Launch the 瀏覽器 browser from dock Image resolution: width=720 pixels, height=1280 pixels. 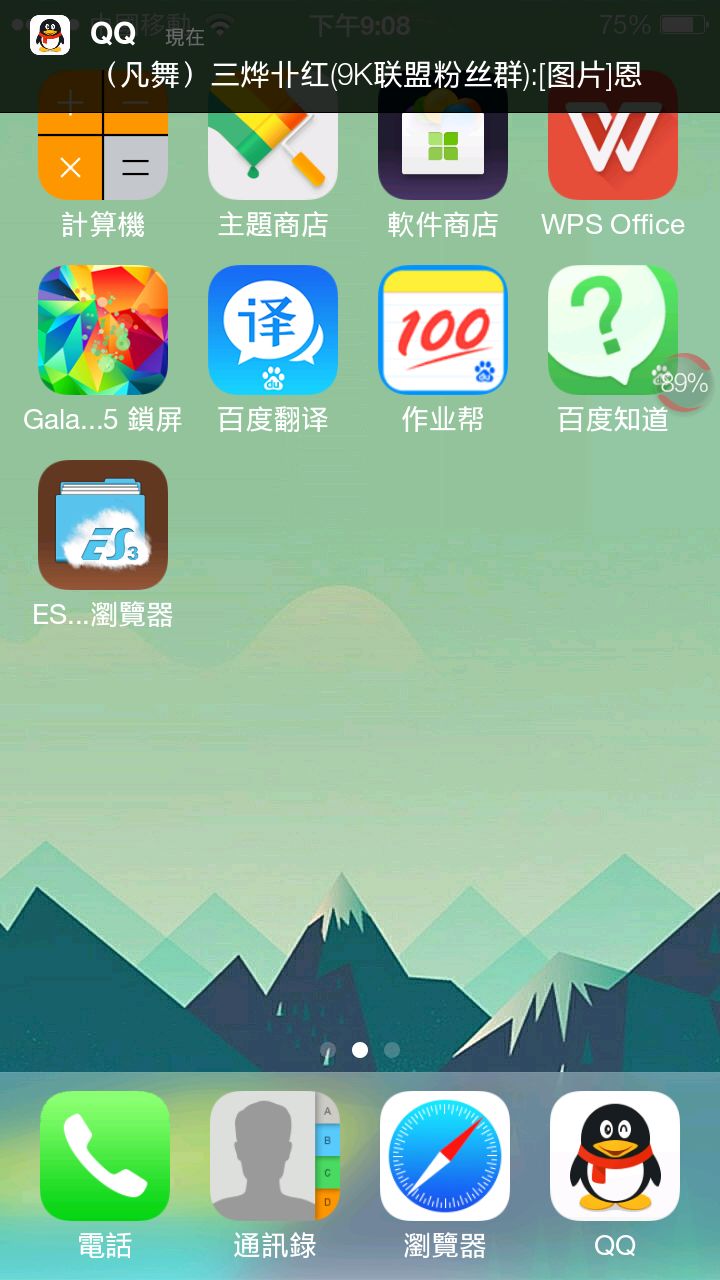445,1155
